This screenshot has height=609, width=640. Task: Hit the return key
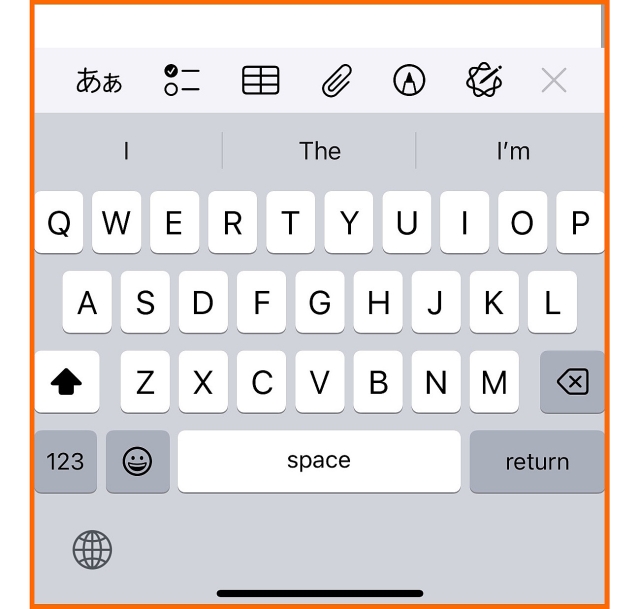pyautogui.click(x=537, y=461)
